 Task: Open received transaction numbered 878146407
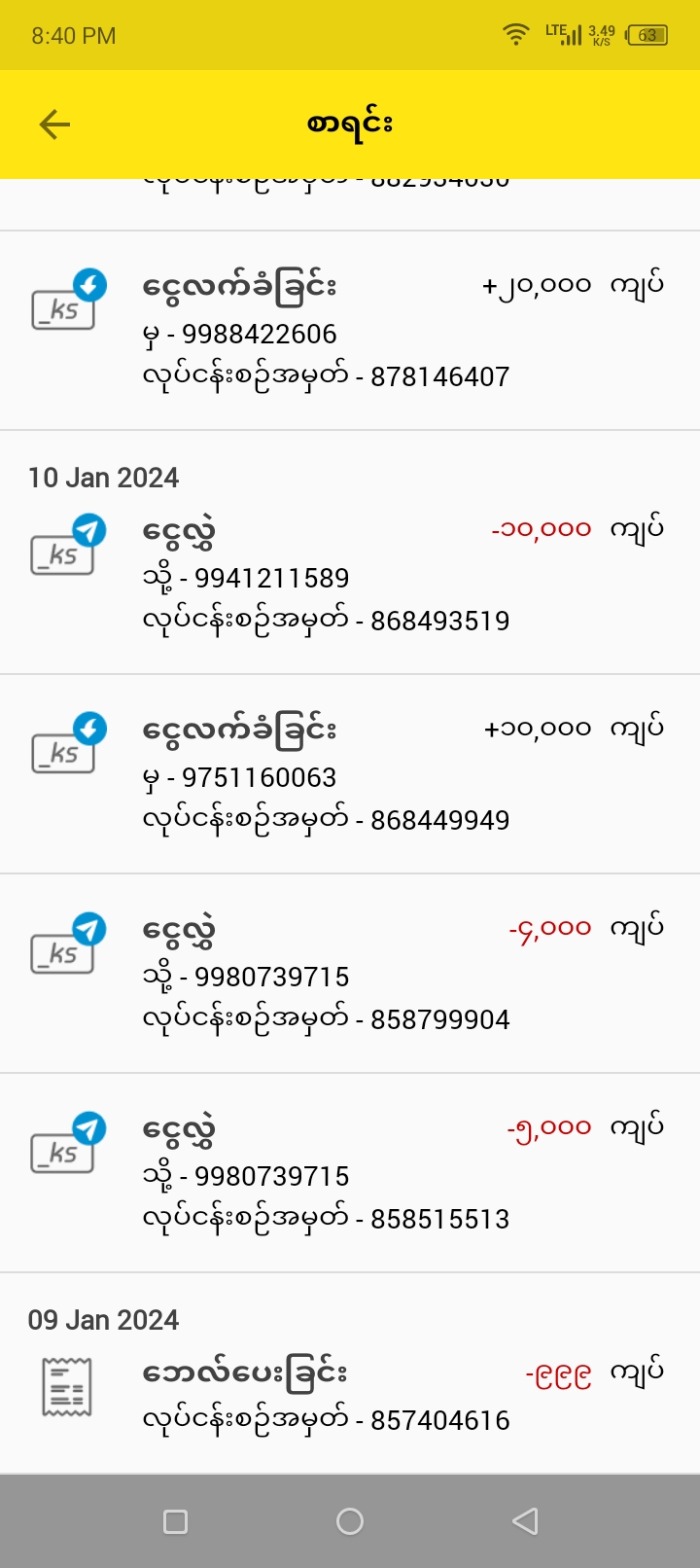(350, 331)
